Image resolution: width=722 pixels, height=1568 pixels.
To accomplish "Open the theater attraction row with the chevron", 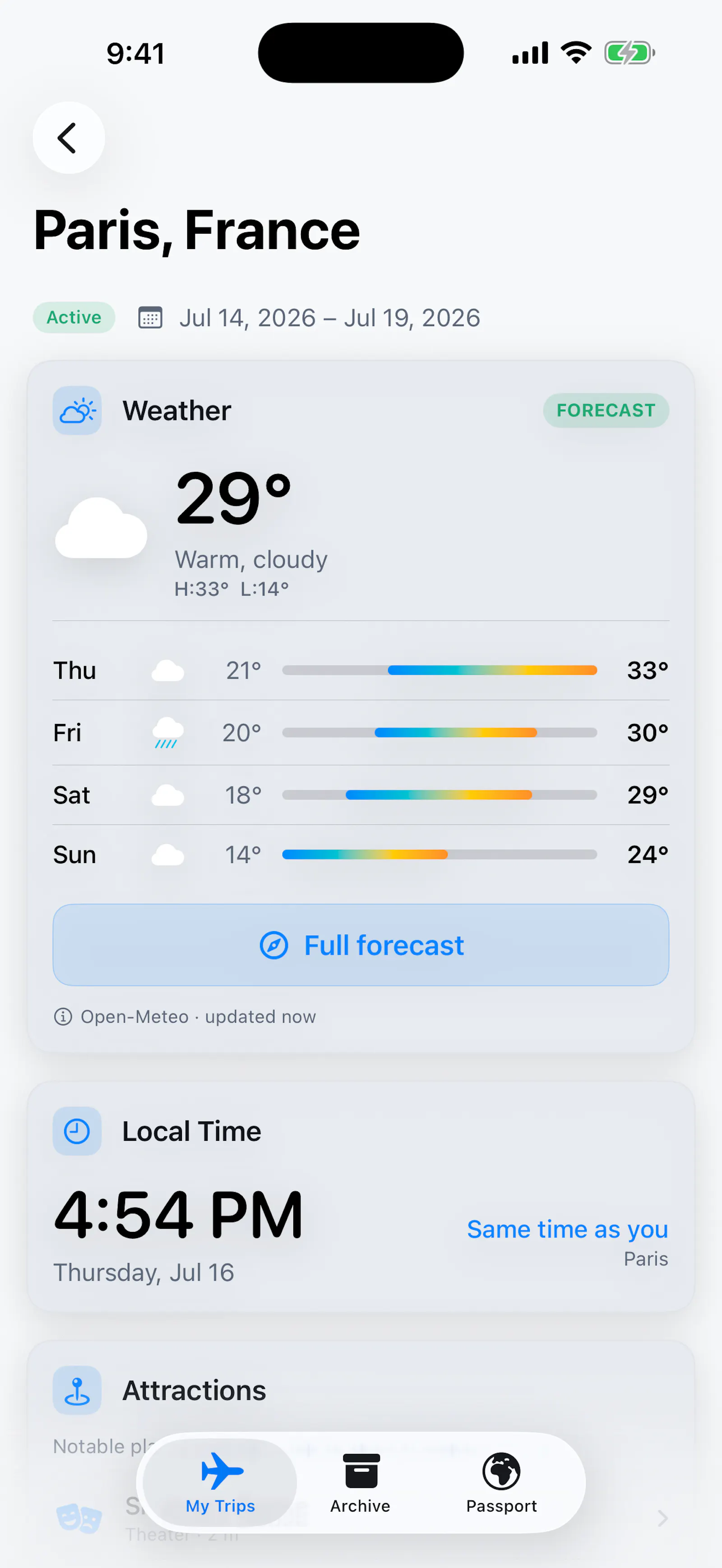I will point(361,1518).
